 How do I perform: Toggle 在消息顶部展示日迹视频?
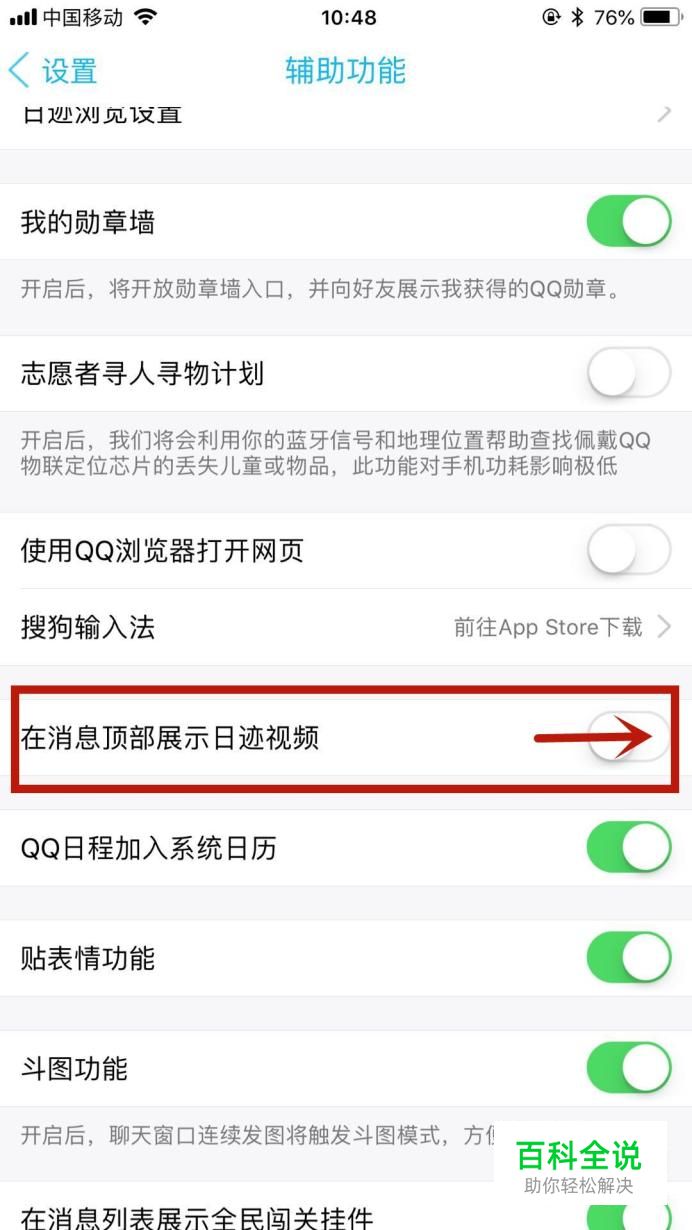pos(628,738)
